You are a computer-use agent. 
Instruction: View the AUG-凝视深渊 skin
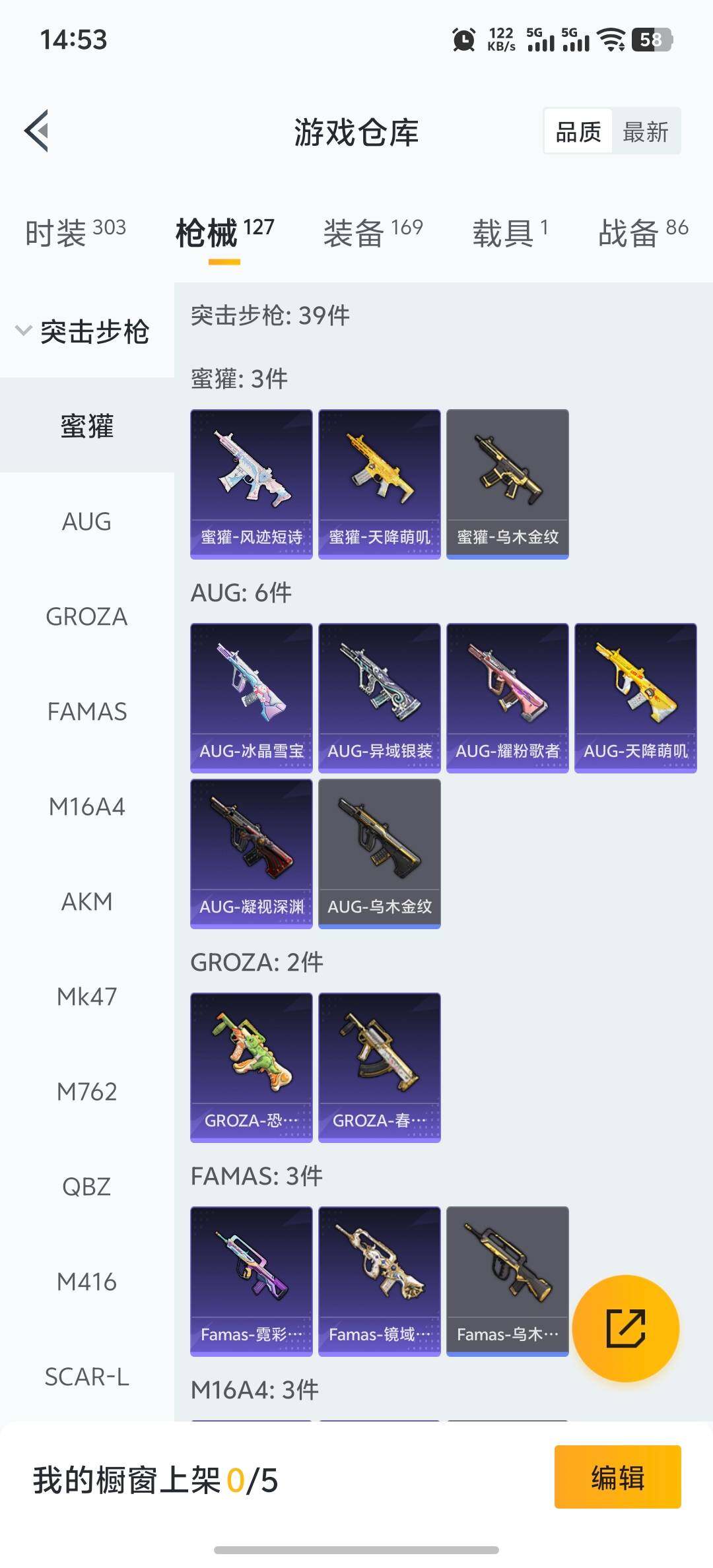click(x=252, y=853)
